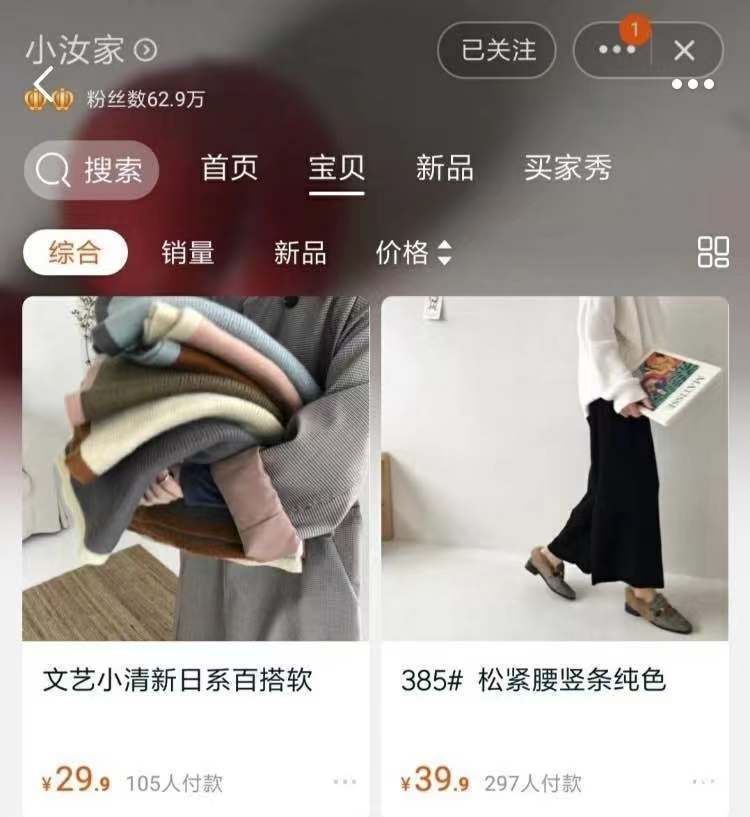Select 综合 comprehensive sort option

(x=78, y=254)
